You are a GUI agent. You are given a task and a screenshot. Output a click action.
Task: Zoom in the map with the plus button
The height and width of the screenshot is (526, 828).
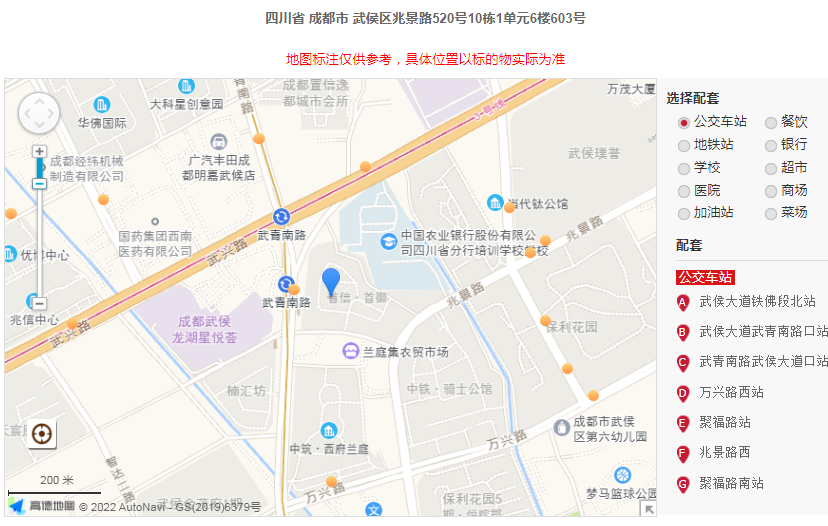(39, 151)
